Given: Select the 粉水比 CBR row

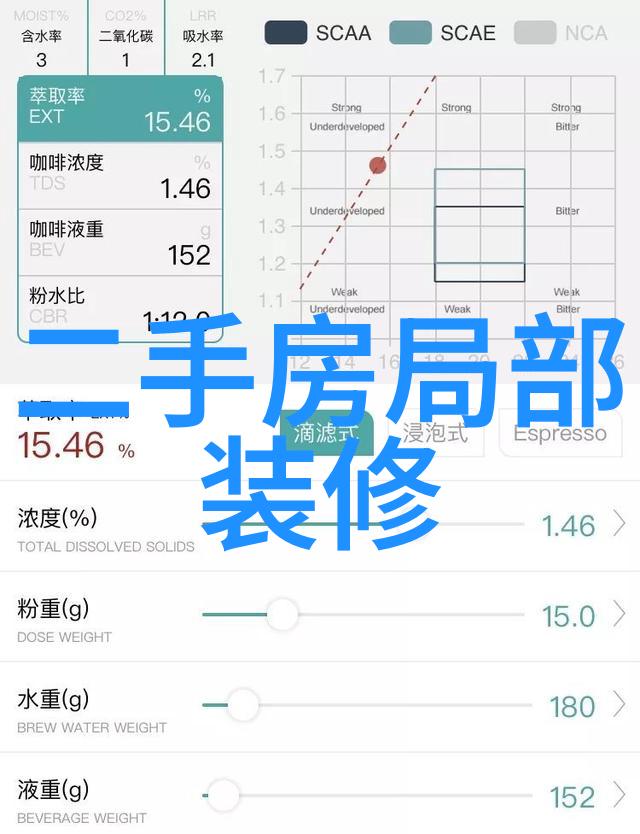Looking at the screenshot, I should coord(120,308).
